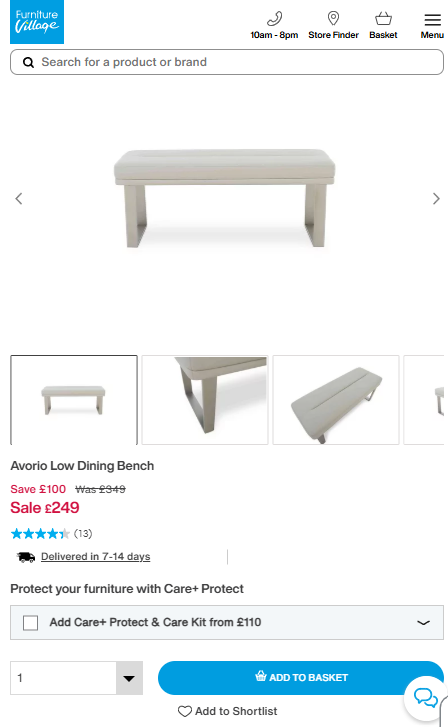The image size is (448, 727).
Task: Tick the Add Care+ Protect checkbox
Action: click(x=31, y=623)
